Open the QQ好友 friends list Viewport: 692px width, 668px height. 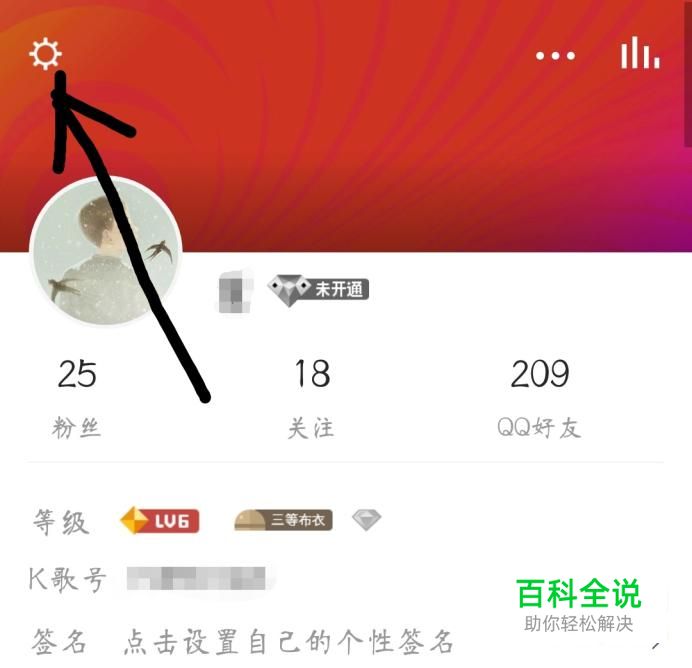click(x=539, y=397)
